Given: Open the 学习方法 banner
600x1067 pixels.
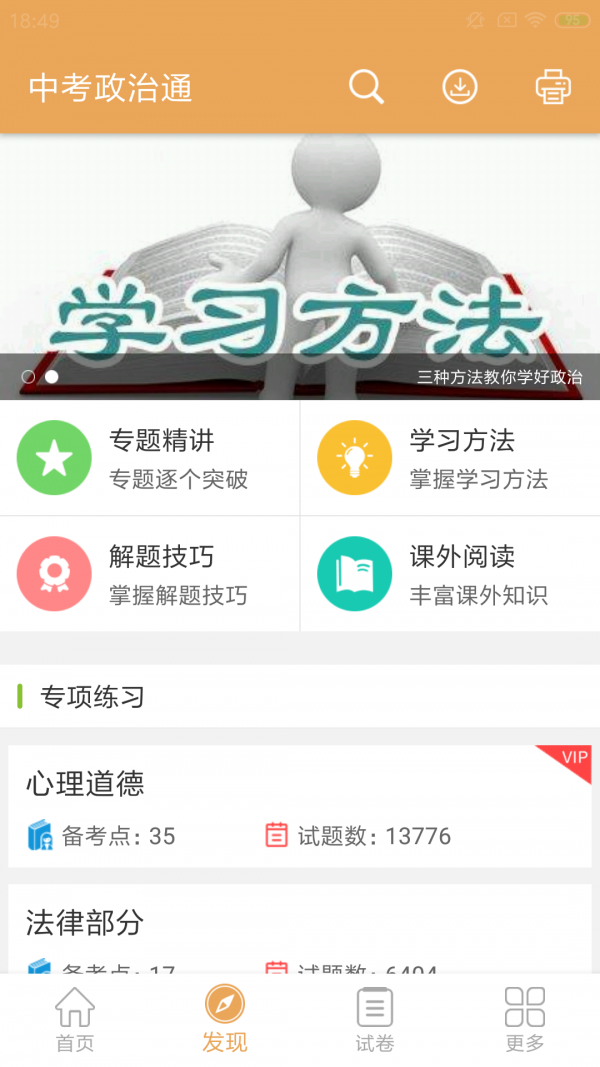Looking at the screenshot, I should 300,267.
